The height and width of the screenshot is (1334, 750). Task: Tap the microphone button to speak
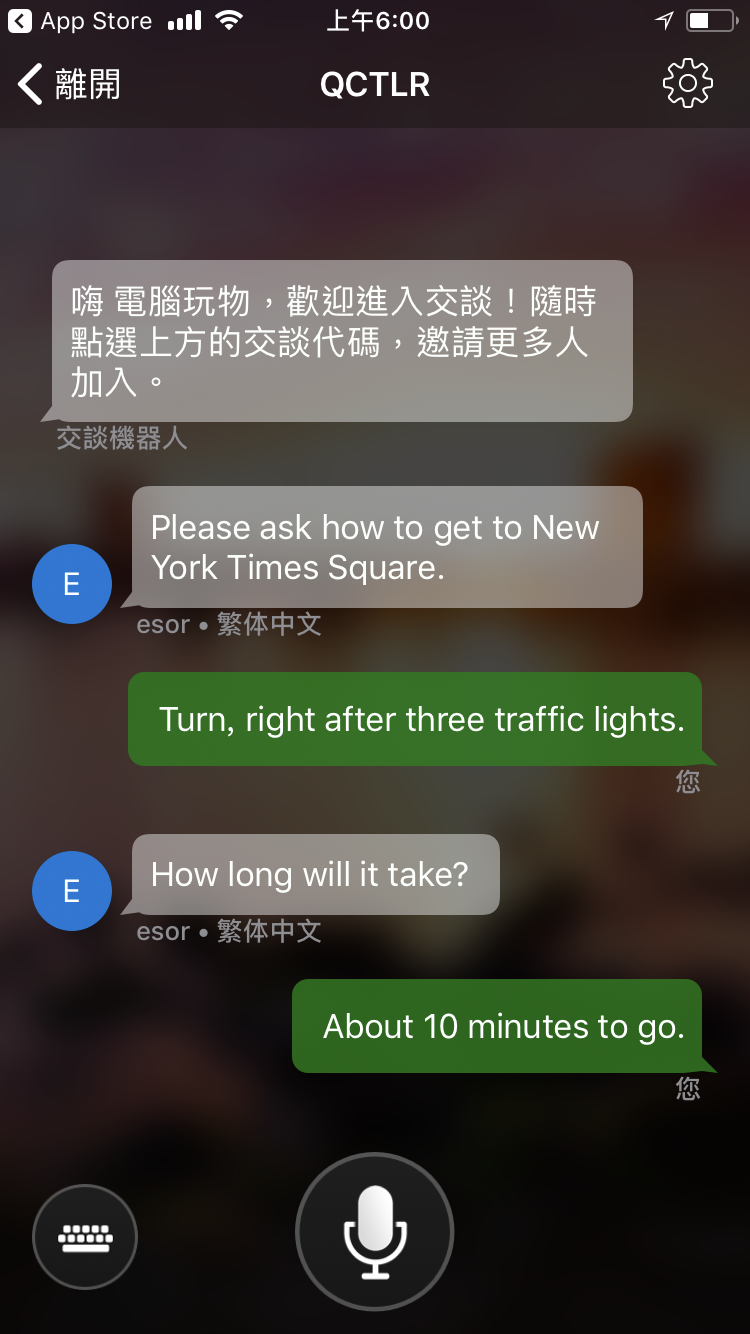pos(375,1232)
